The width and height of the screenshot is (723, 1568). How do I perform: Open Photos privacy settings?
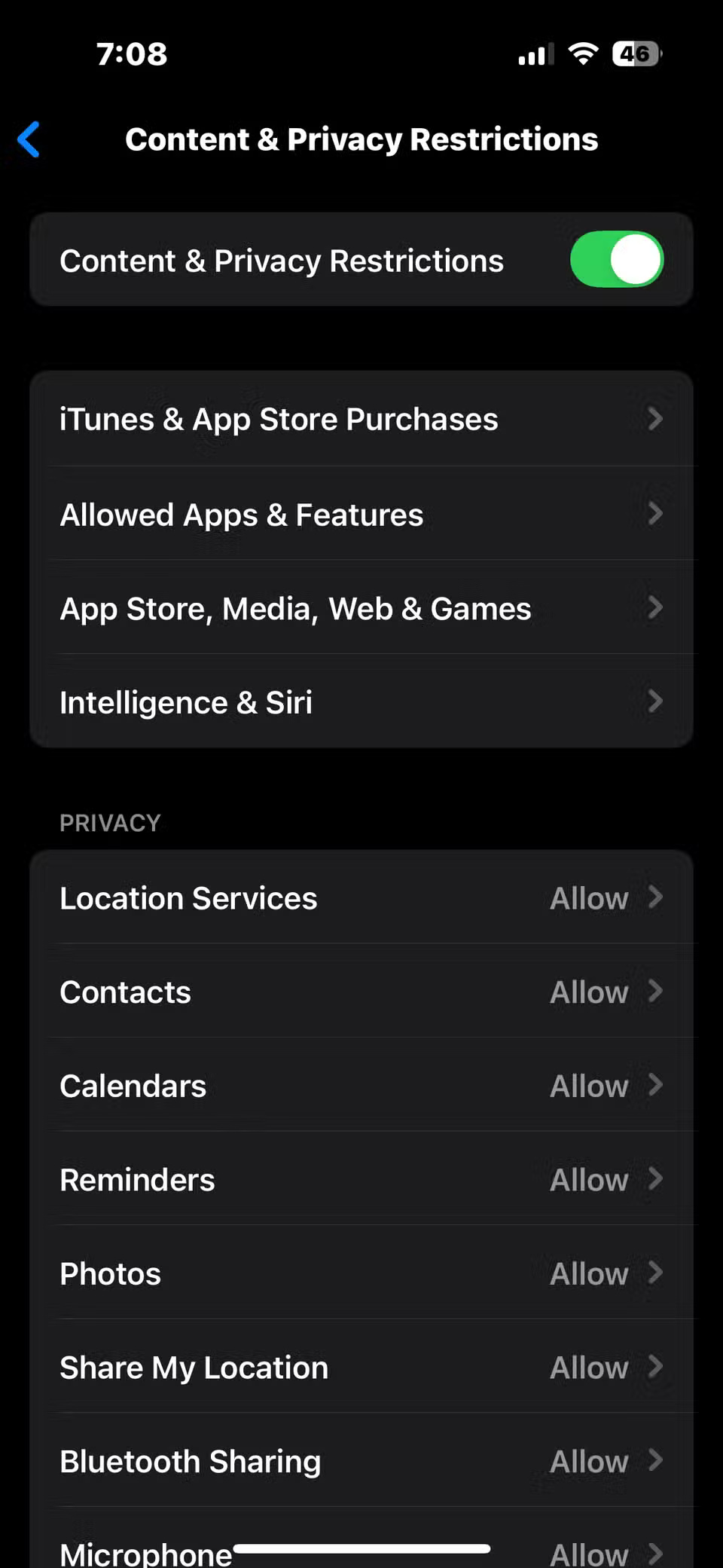(x=361, y=1273)
